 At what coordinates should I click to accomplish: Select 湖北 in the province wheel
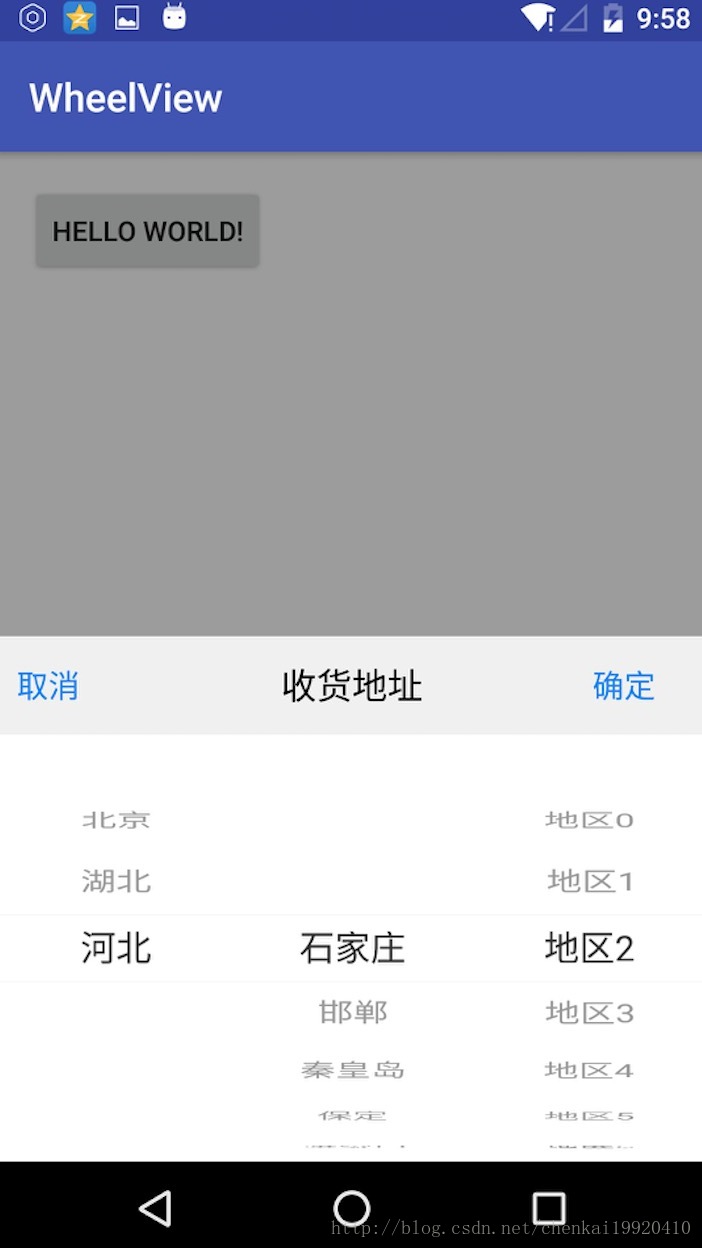tap(117, 881)
